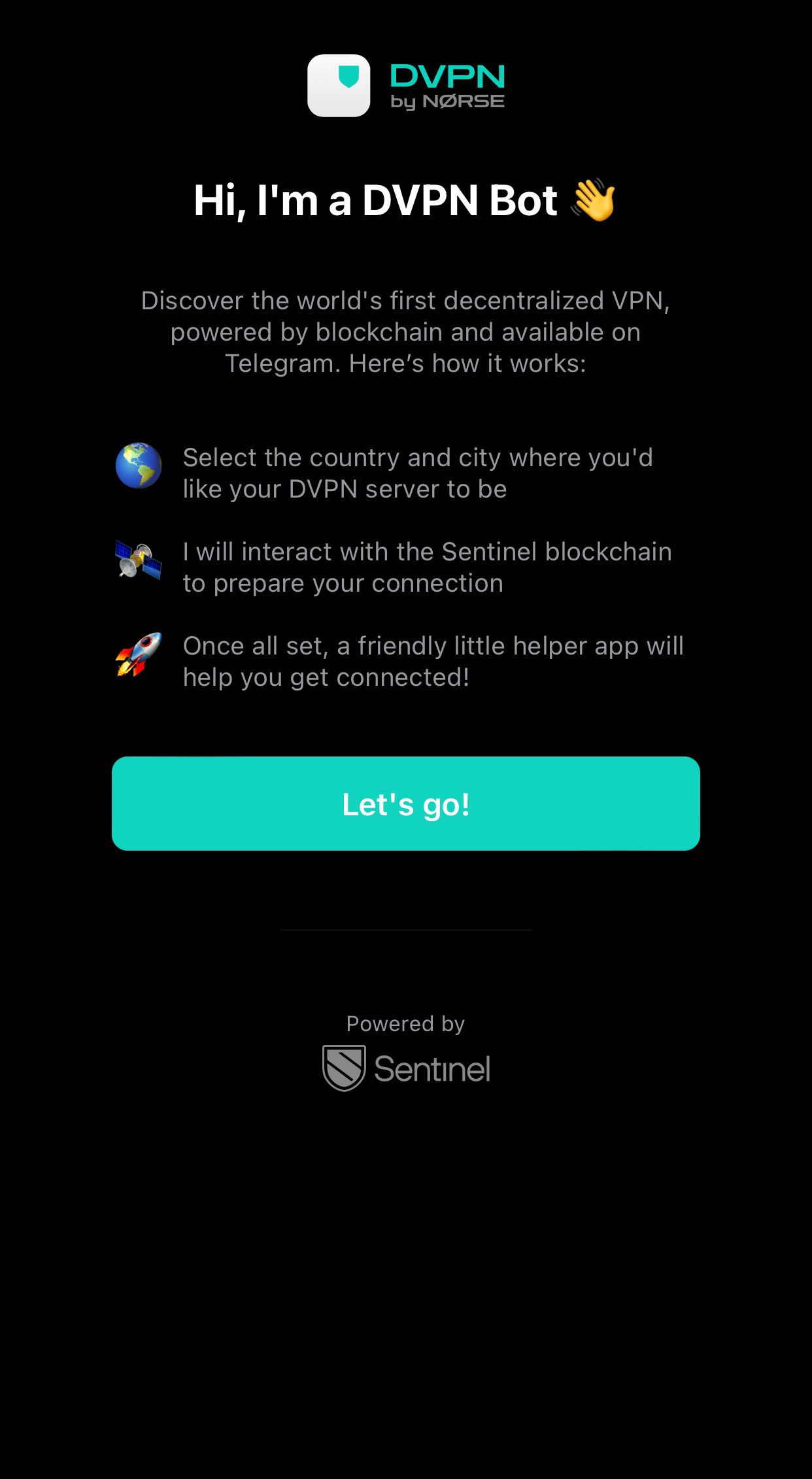Click the intro paragraph about decentralized VPN
The image size is (812, 1479).
pyautogui.click(x=405, y=331)
